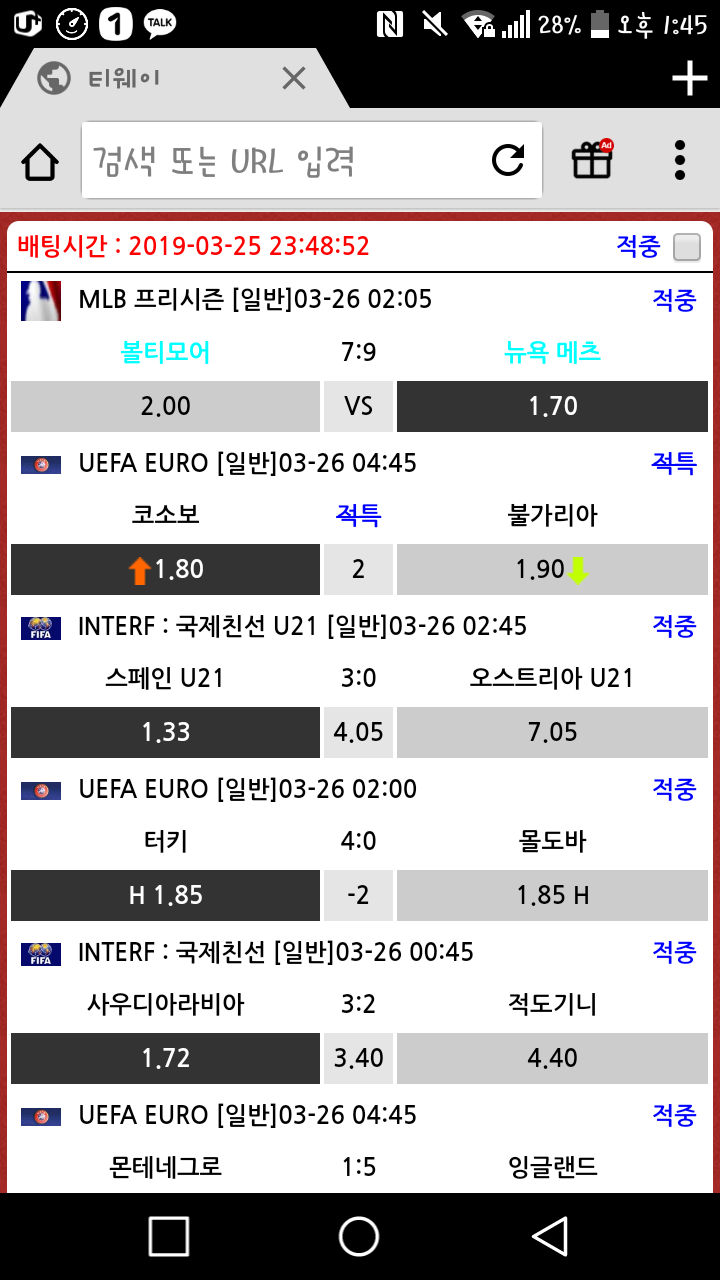Select 적도기니 odds 4.40
This screenshot has height=1280, width=720.
click(x=553, y=1058)
